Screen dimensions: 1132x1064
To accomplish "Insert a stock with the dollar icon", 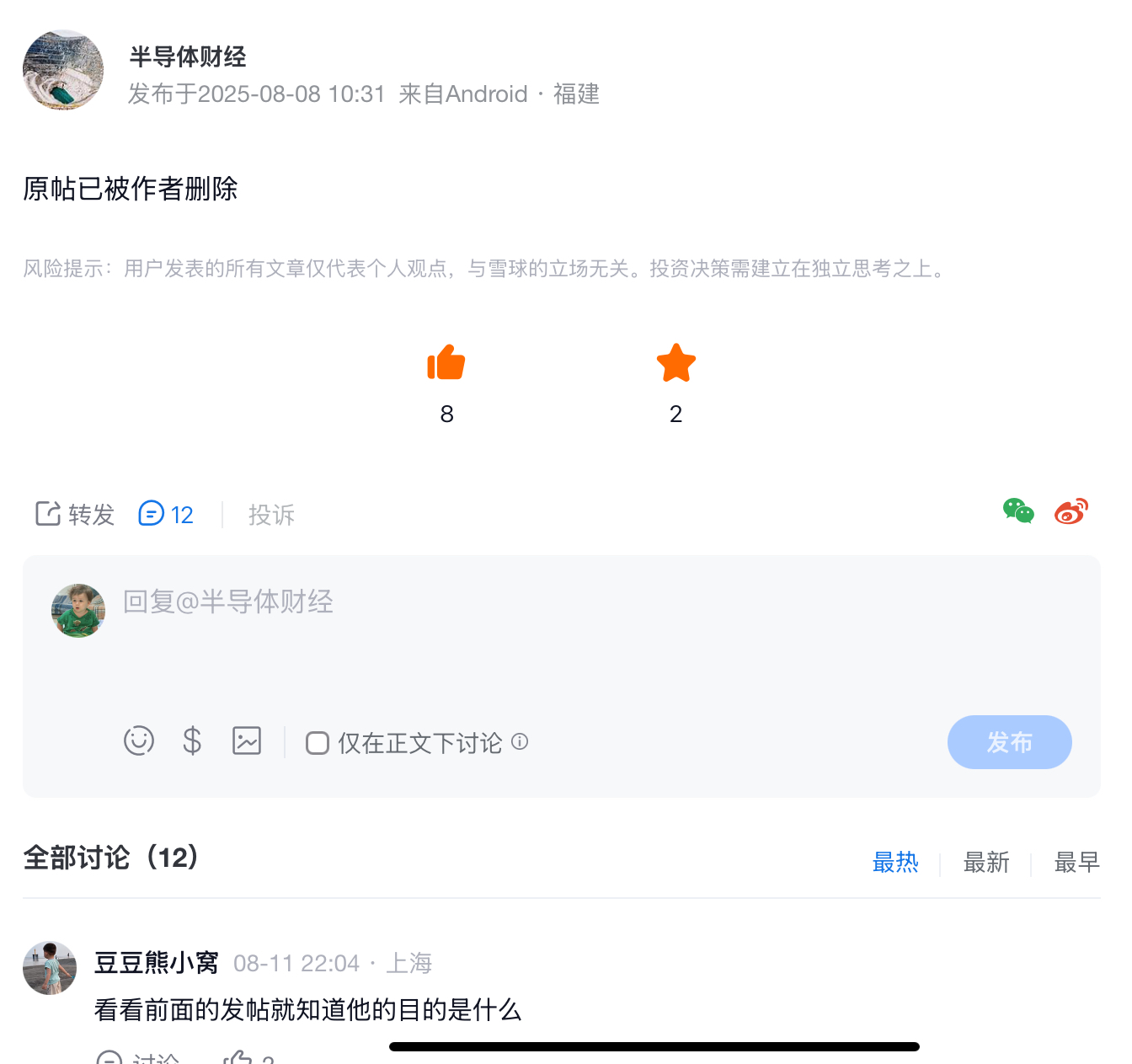I will click(192, 741).
